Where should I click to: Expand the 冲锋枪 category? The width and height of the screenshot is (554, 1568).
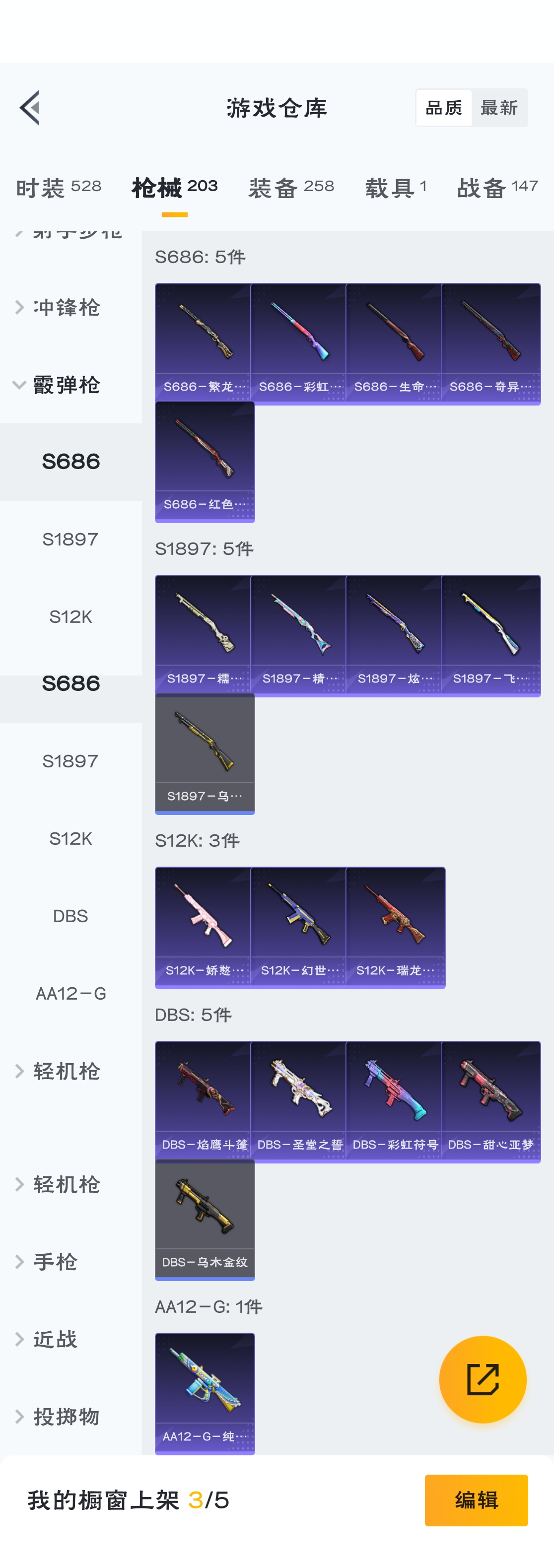[x=66, y=307]
